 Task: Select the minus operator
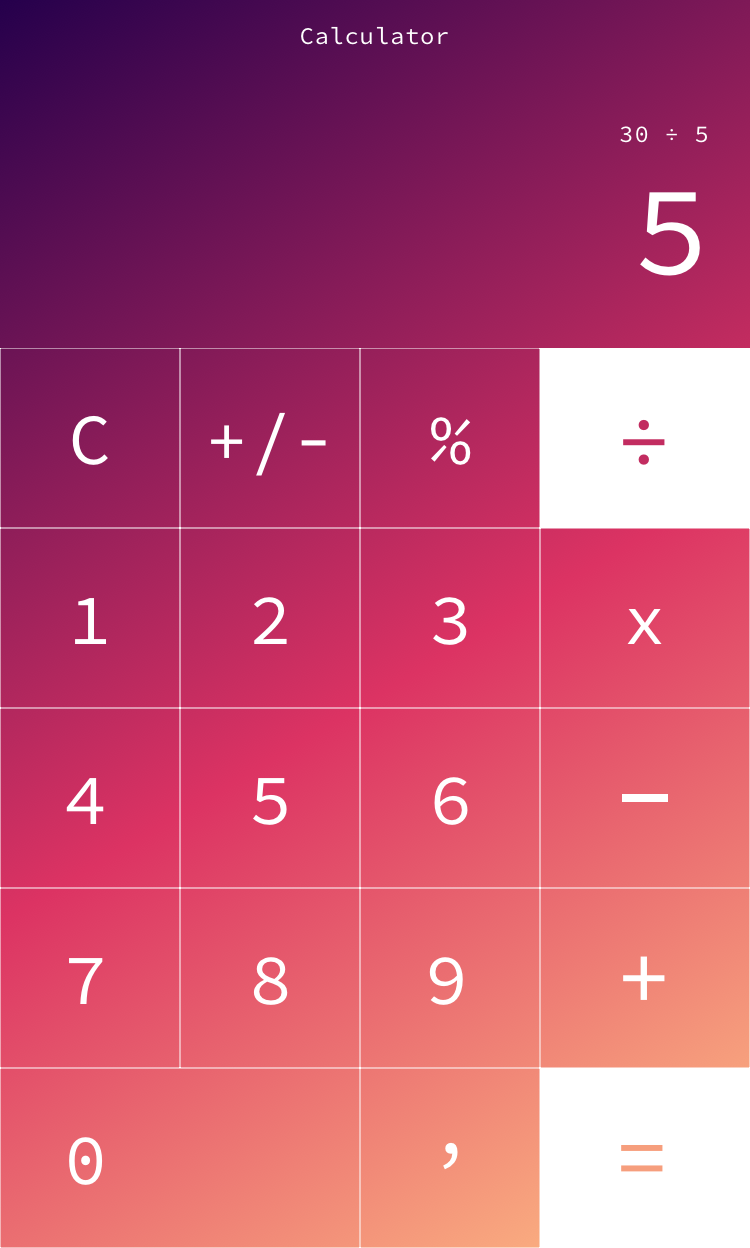point(645,798)
